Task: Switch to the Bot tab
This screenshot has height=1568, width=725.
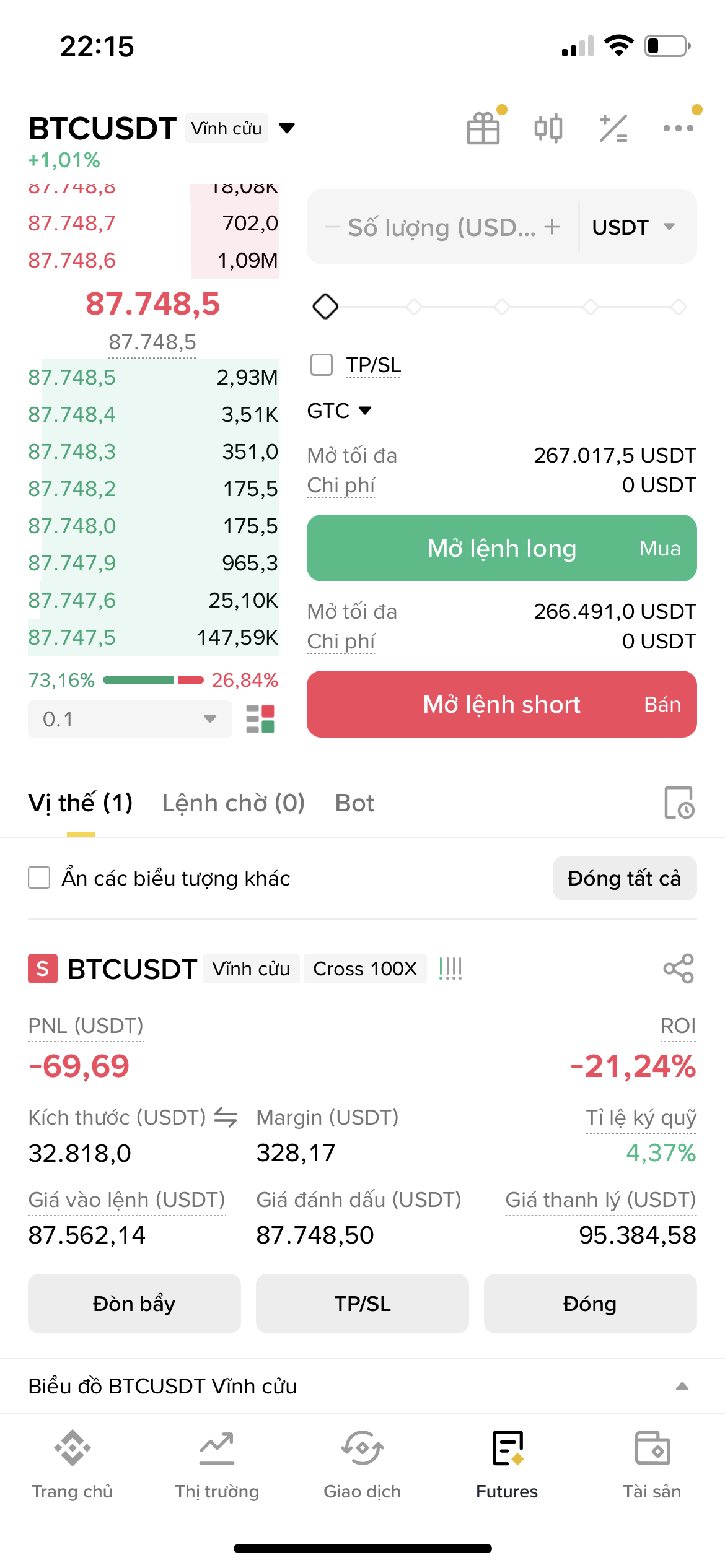Action: point(354,803)
